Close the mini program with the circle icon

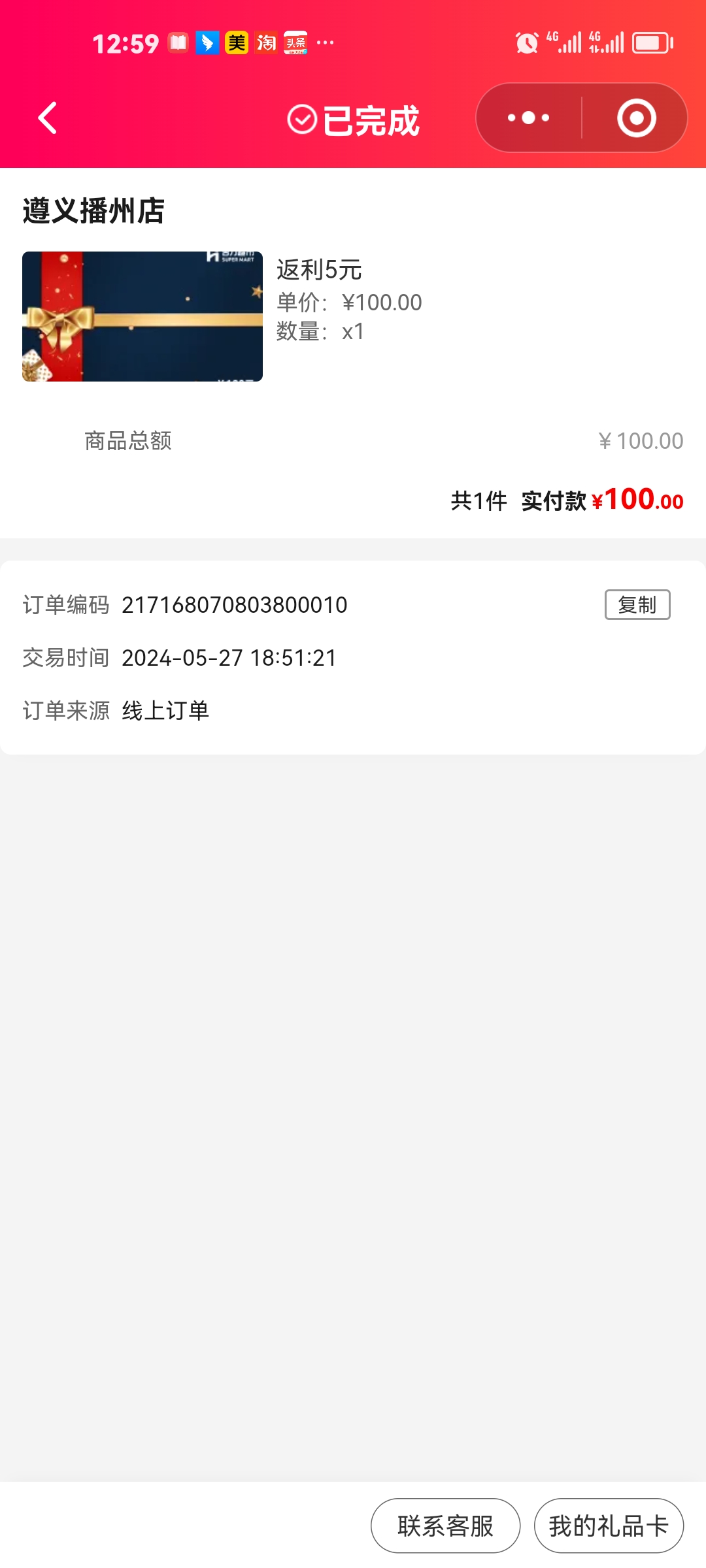pos(636,118)
